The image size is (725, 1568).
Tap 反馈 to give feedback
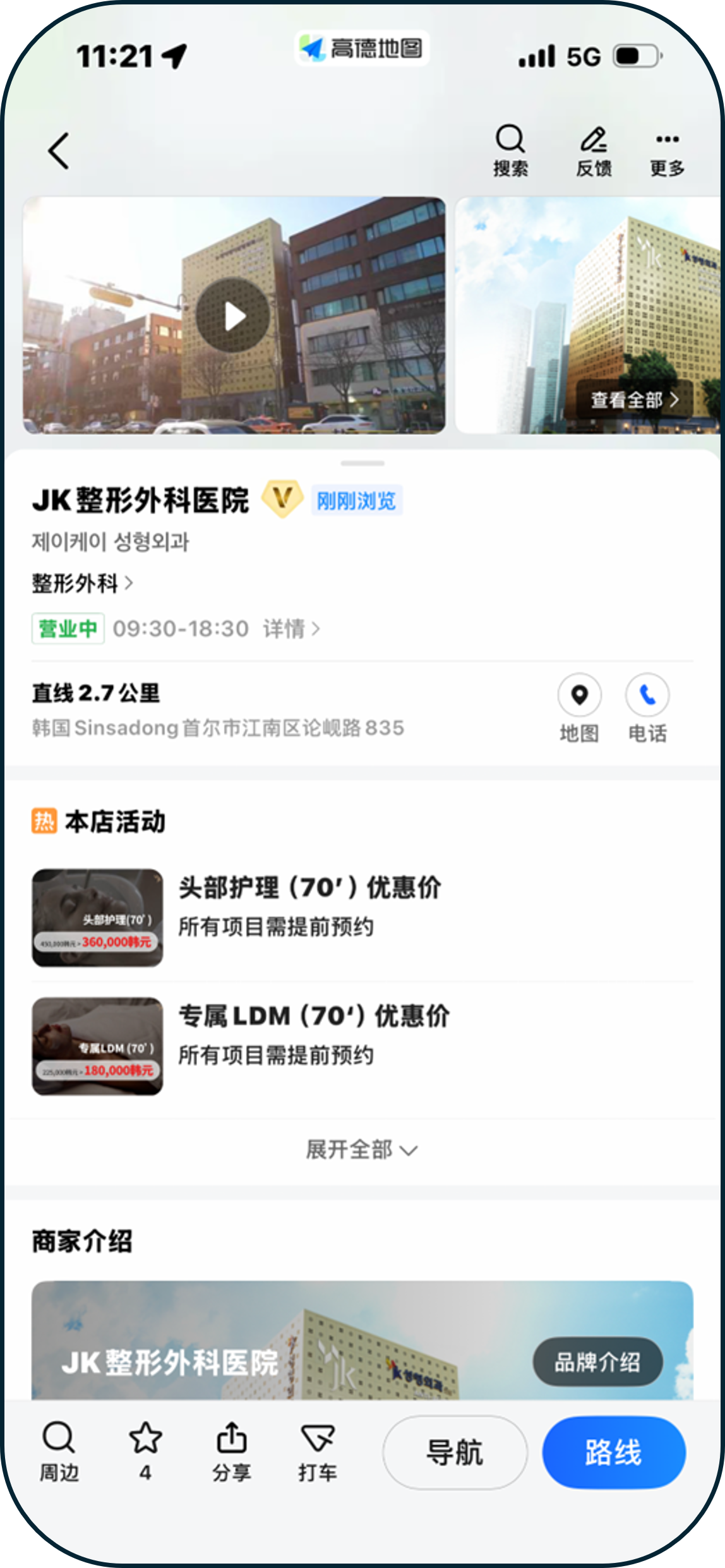594,150
